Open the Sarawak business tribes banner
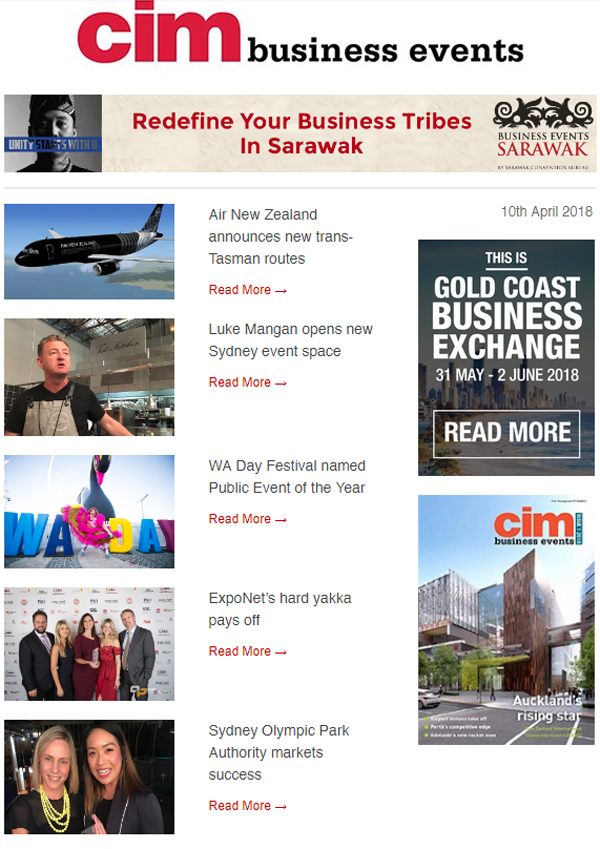Screen dimensions: 600x849 click(300, 134)
